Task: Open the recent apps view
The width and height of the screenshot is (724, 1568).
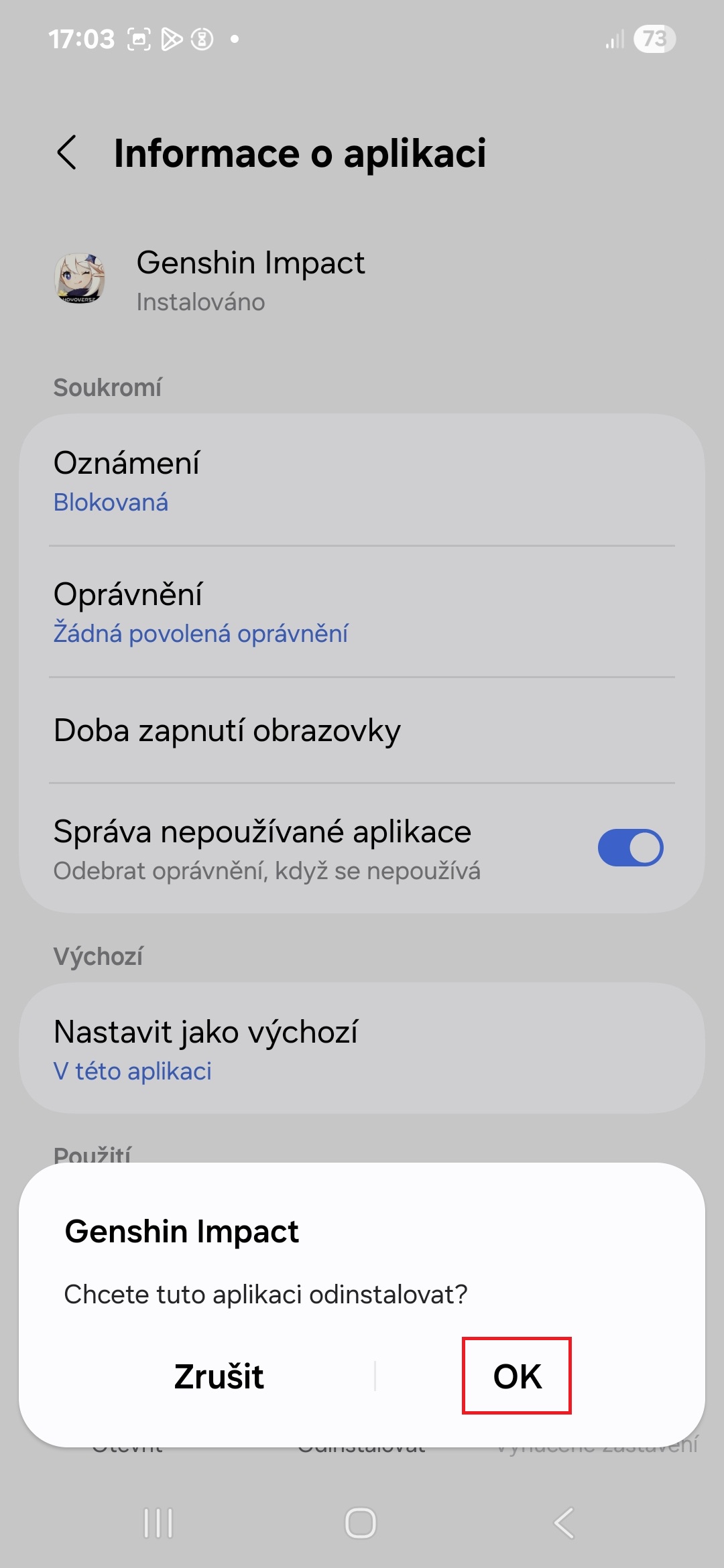Action: point(158,1523)
